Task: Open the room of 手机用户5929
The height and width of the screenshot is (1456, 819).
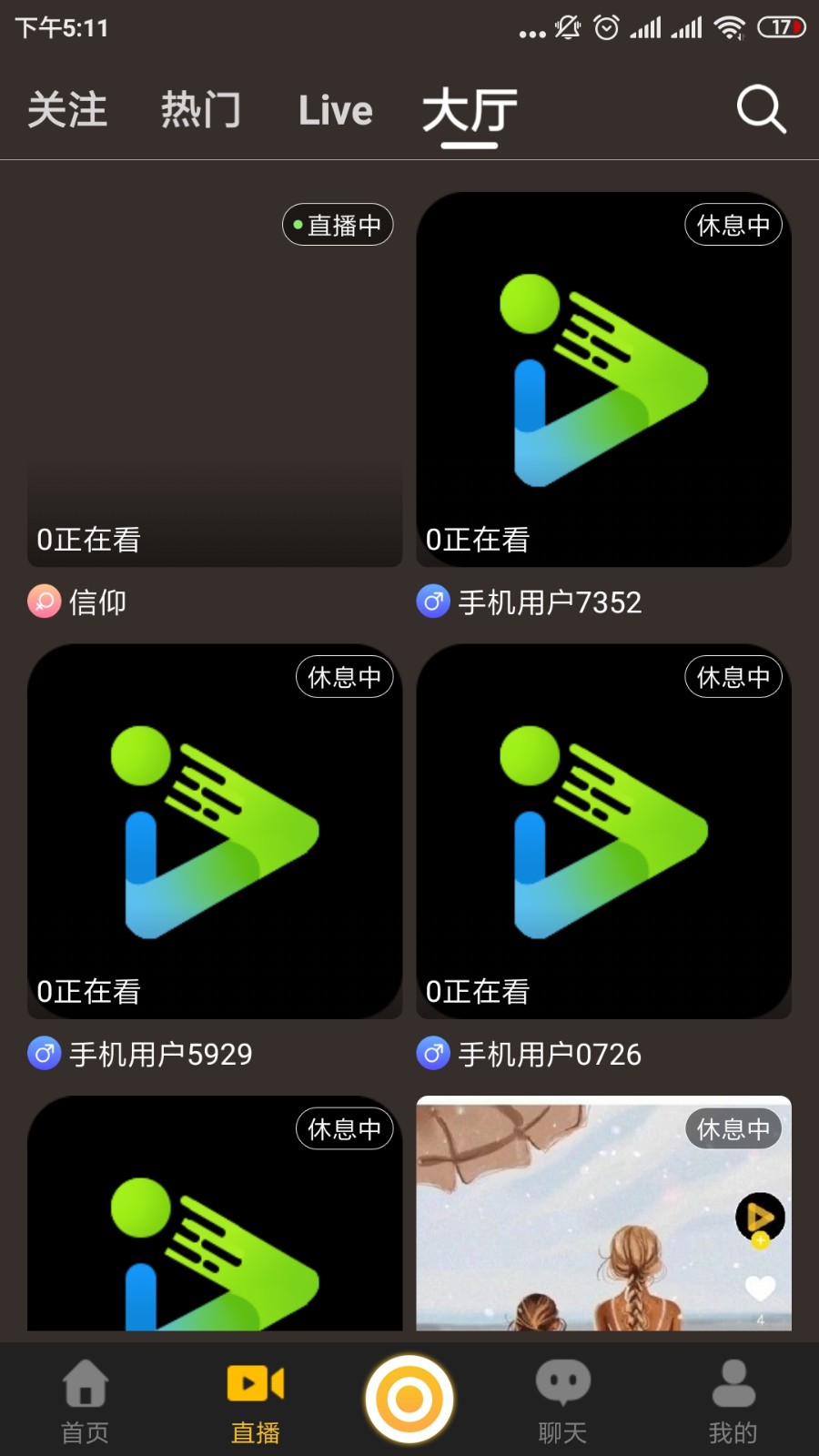Action: click(x=215, y=832)
